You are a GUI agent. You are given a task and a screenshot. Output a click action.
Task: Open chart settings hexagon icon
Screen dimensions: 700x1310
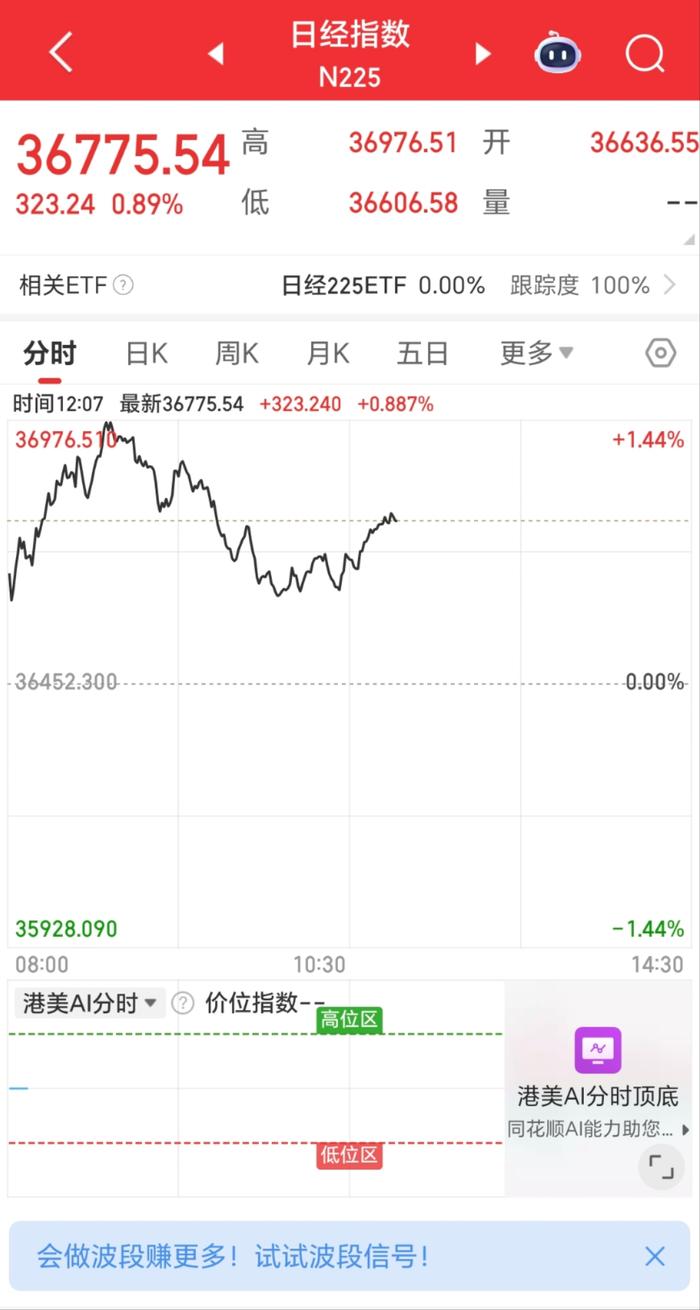pos(661,353)
